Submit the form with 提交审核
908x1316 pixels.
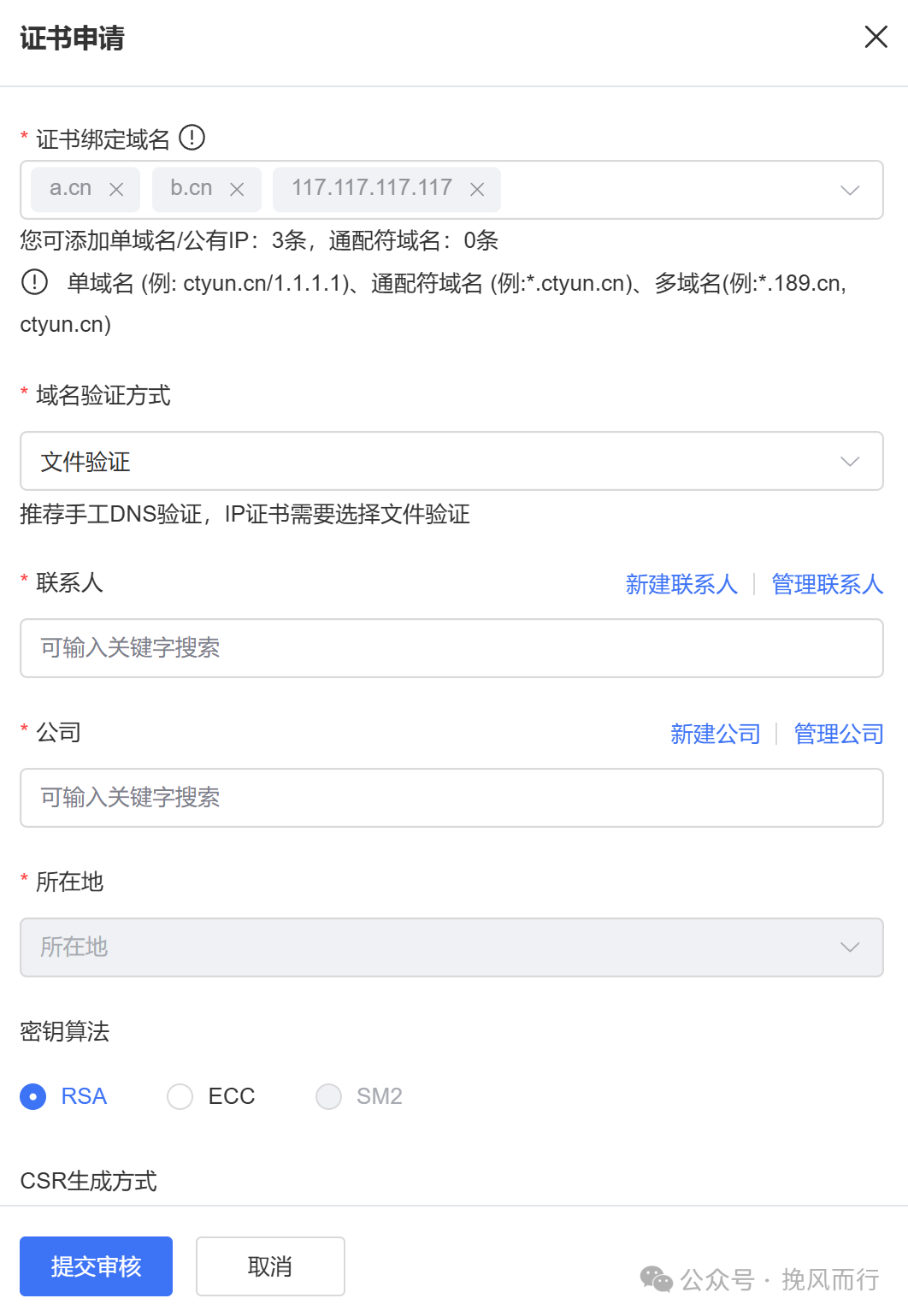click(x=96, y=1266)
